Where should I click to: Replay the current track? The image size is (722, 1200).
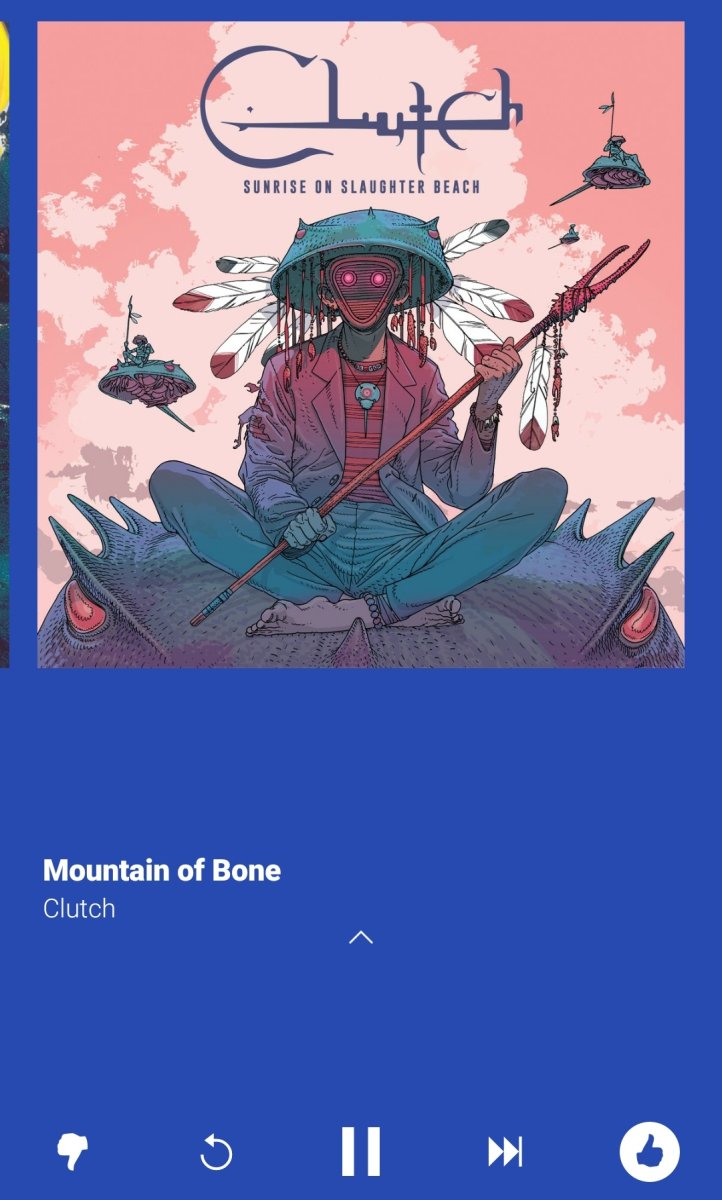(216, 1153)
